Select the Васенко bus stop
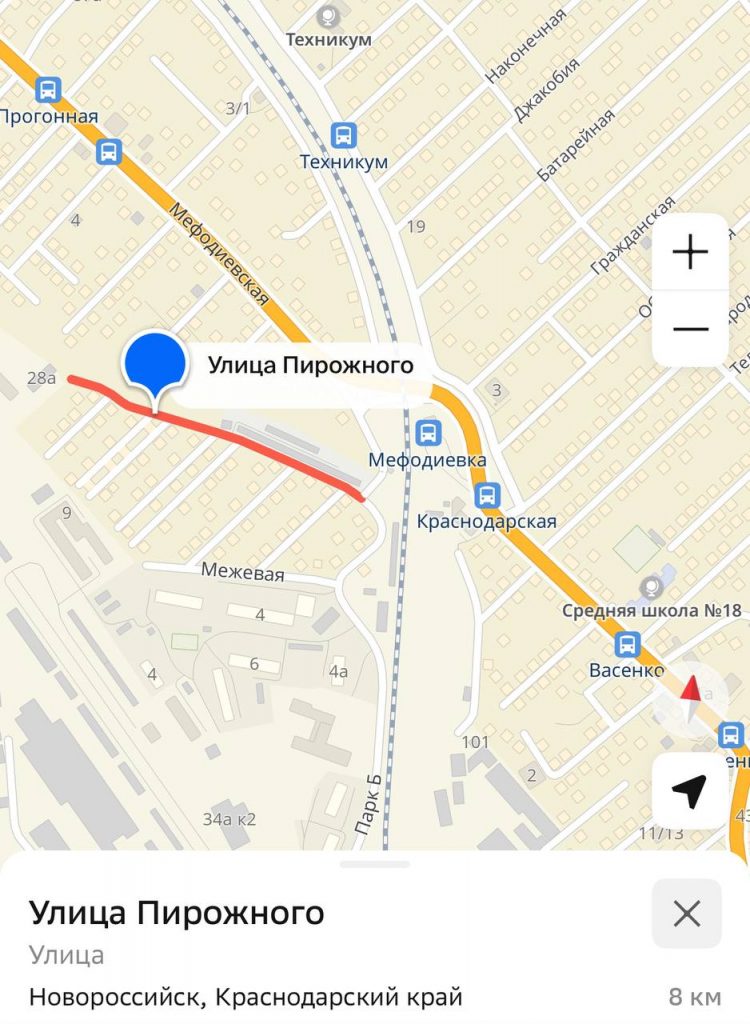The width and height of the screenshot is (750, 1024). (628, 644)
